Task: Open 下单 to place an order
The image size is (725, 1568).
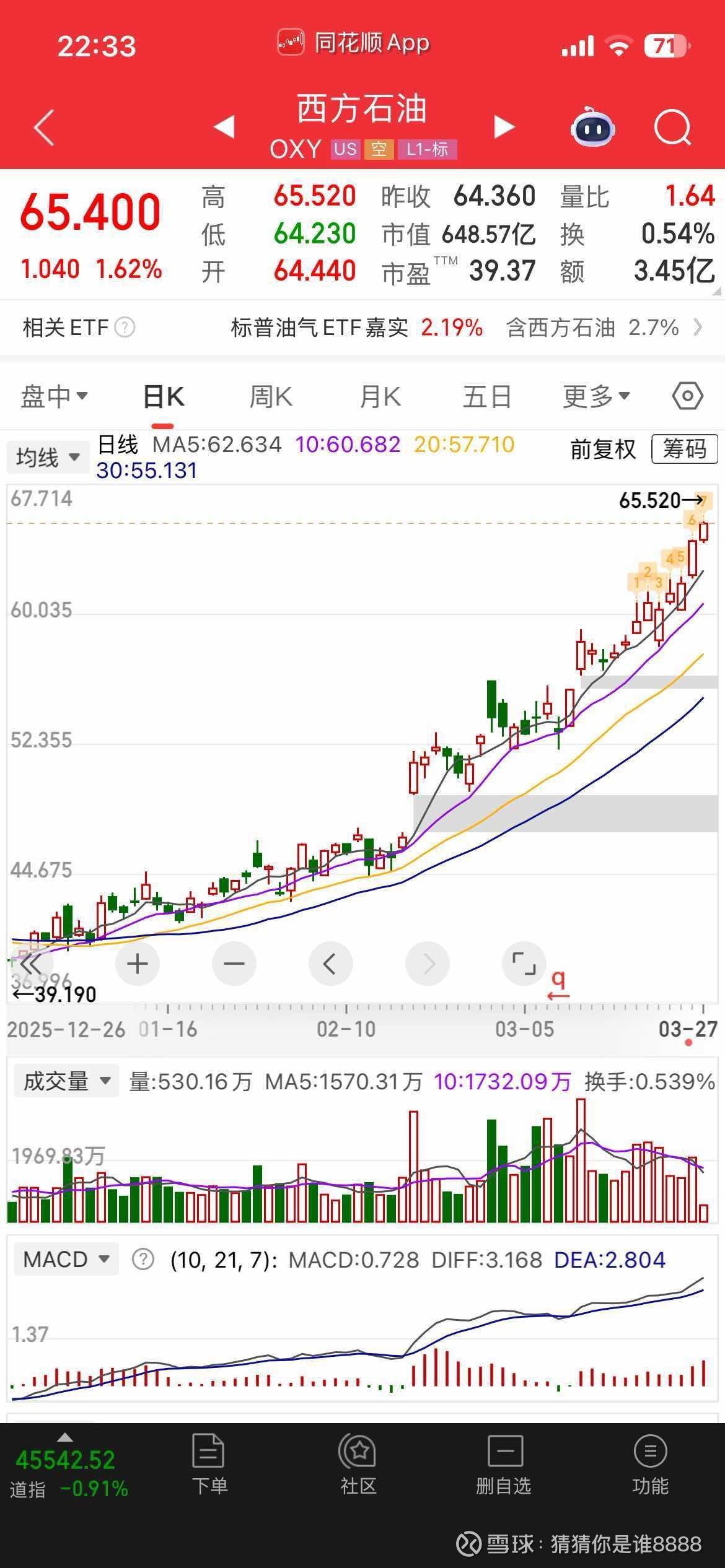Action: point(209,1469)
